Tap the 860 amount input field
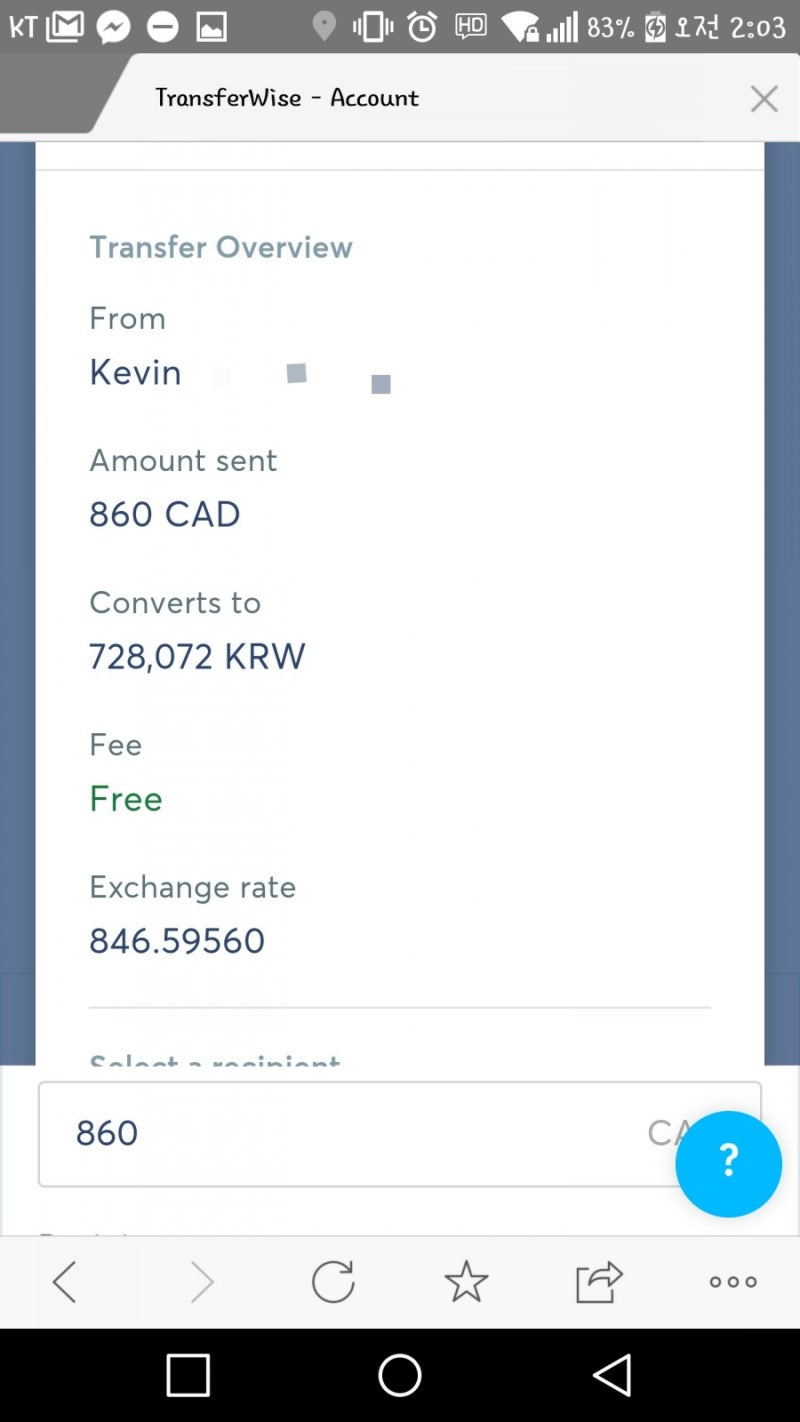 point(399,1133)
